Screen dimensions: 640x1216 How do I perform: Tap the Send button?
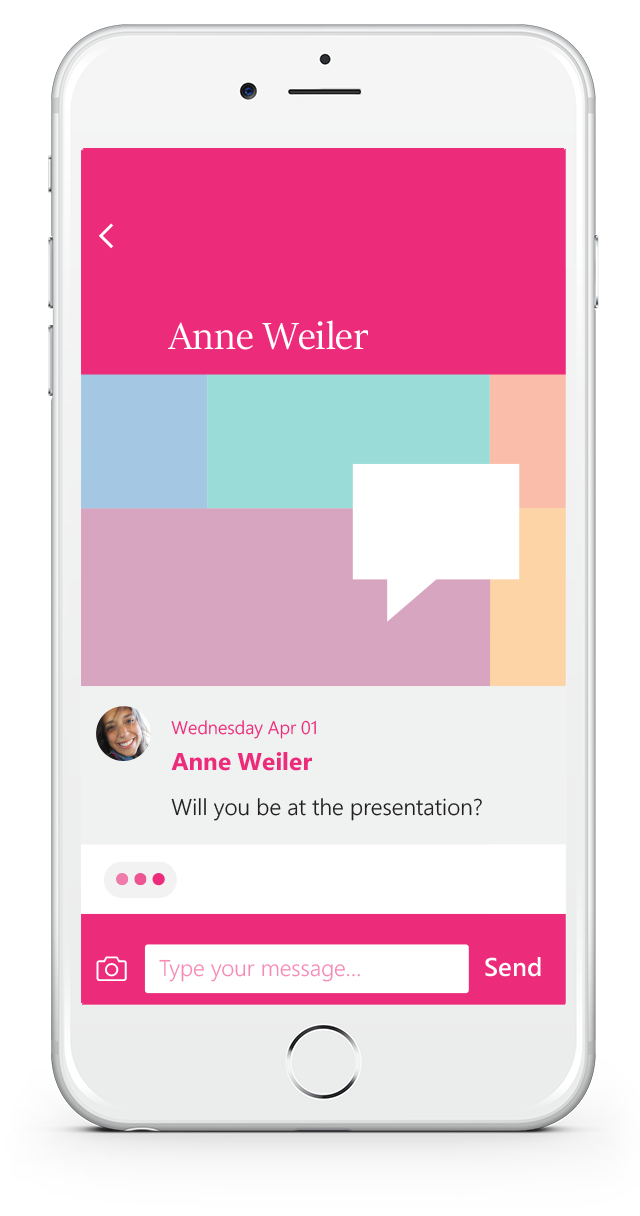513,967
